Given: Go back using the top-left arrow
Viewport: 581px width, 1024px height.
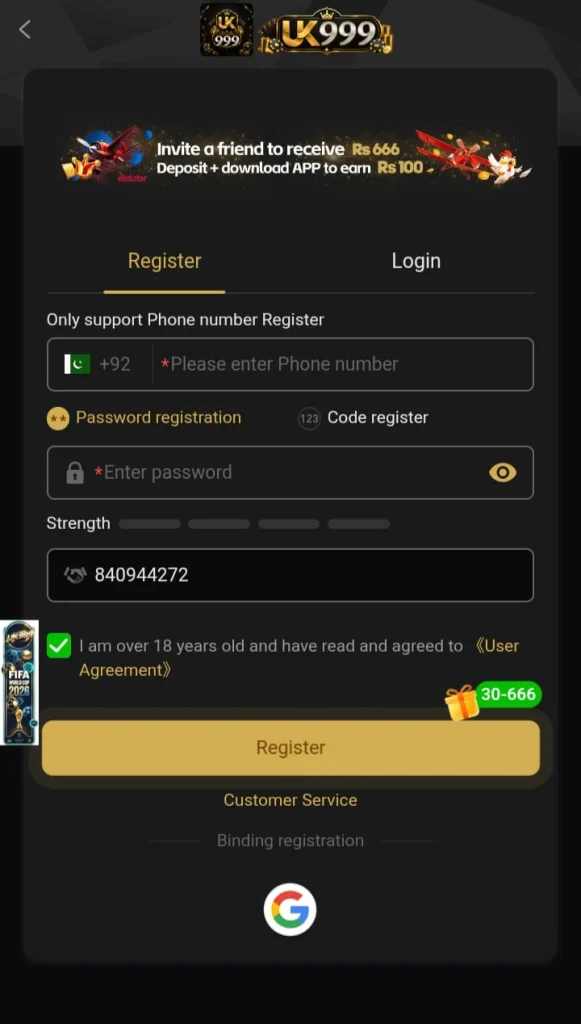Looking at the screenshot, I should click(25, 29).
